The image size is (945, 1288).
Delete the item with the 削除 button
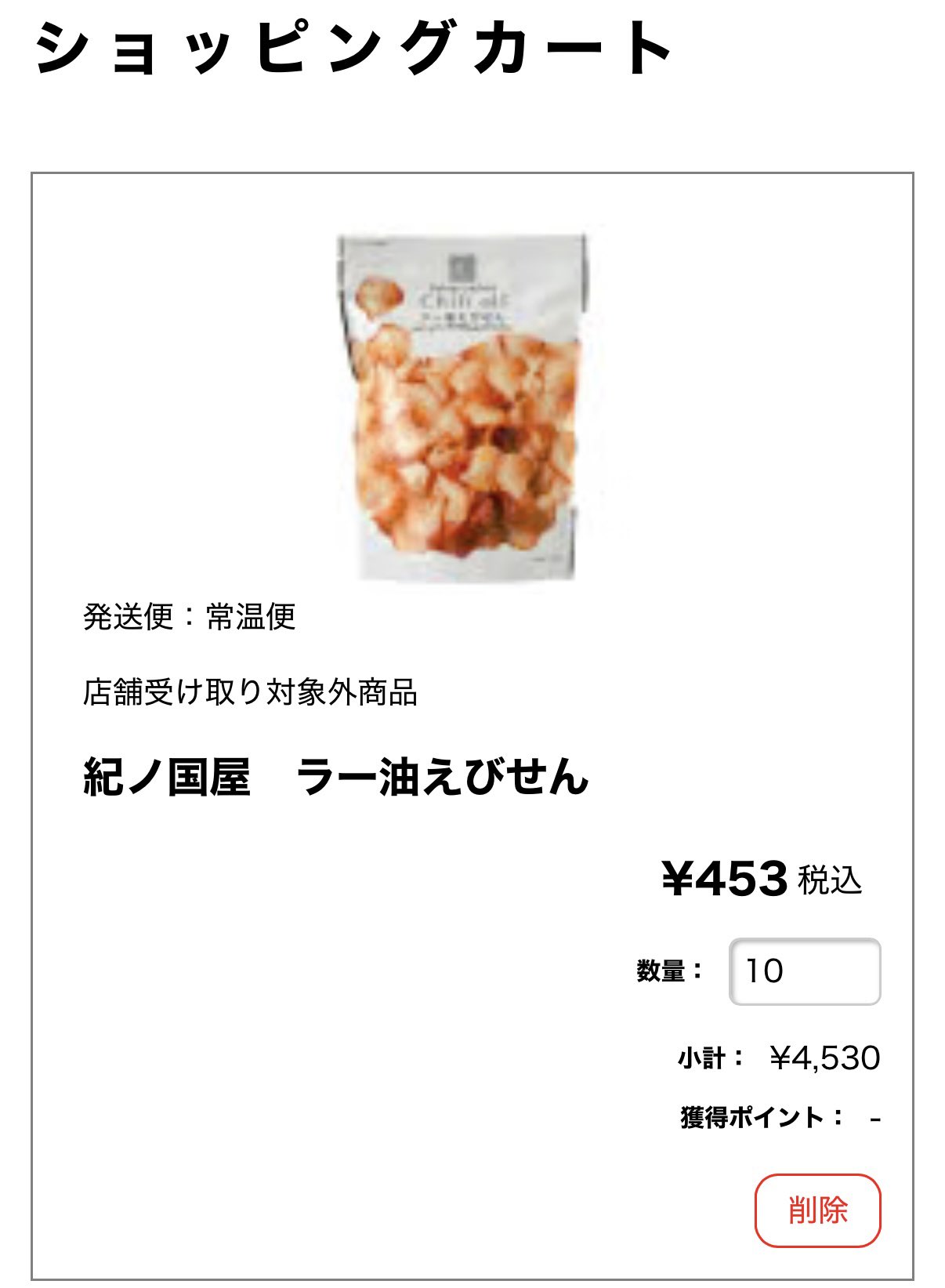coord(817,1210)
